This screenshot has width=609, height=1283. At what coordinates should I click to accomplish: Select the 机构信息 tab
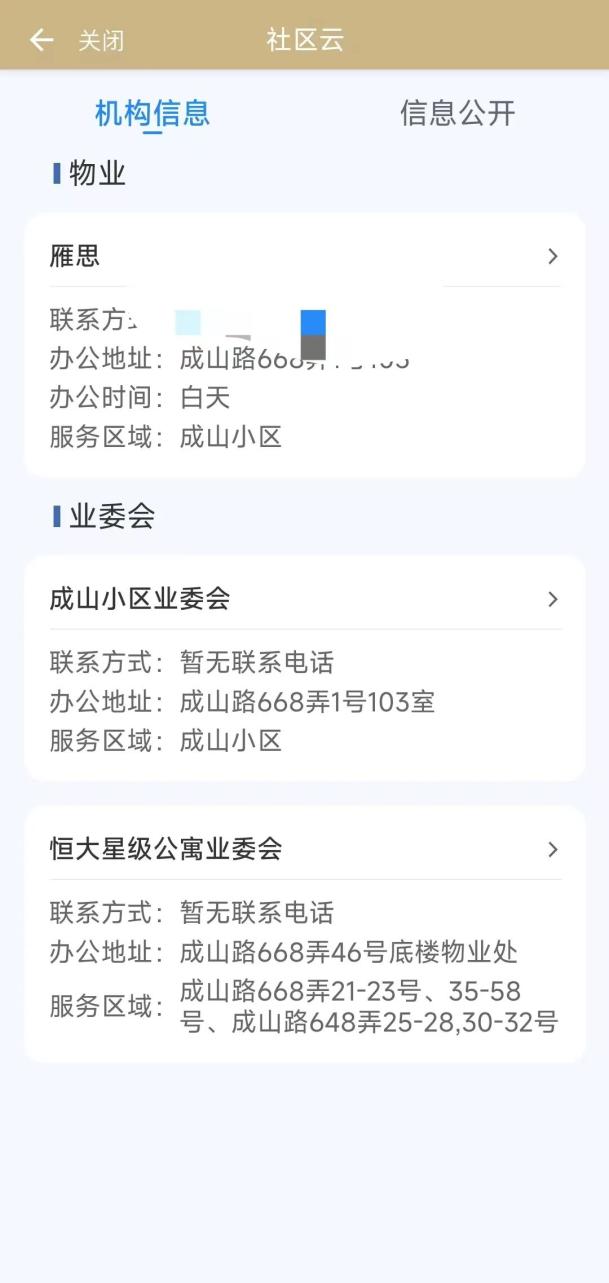152,113
